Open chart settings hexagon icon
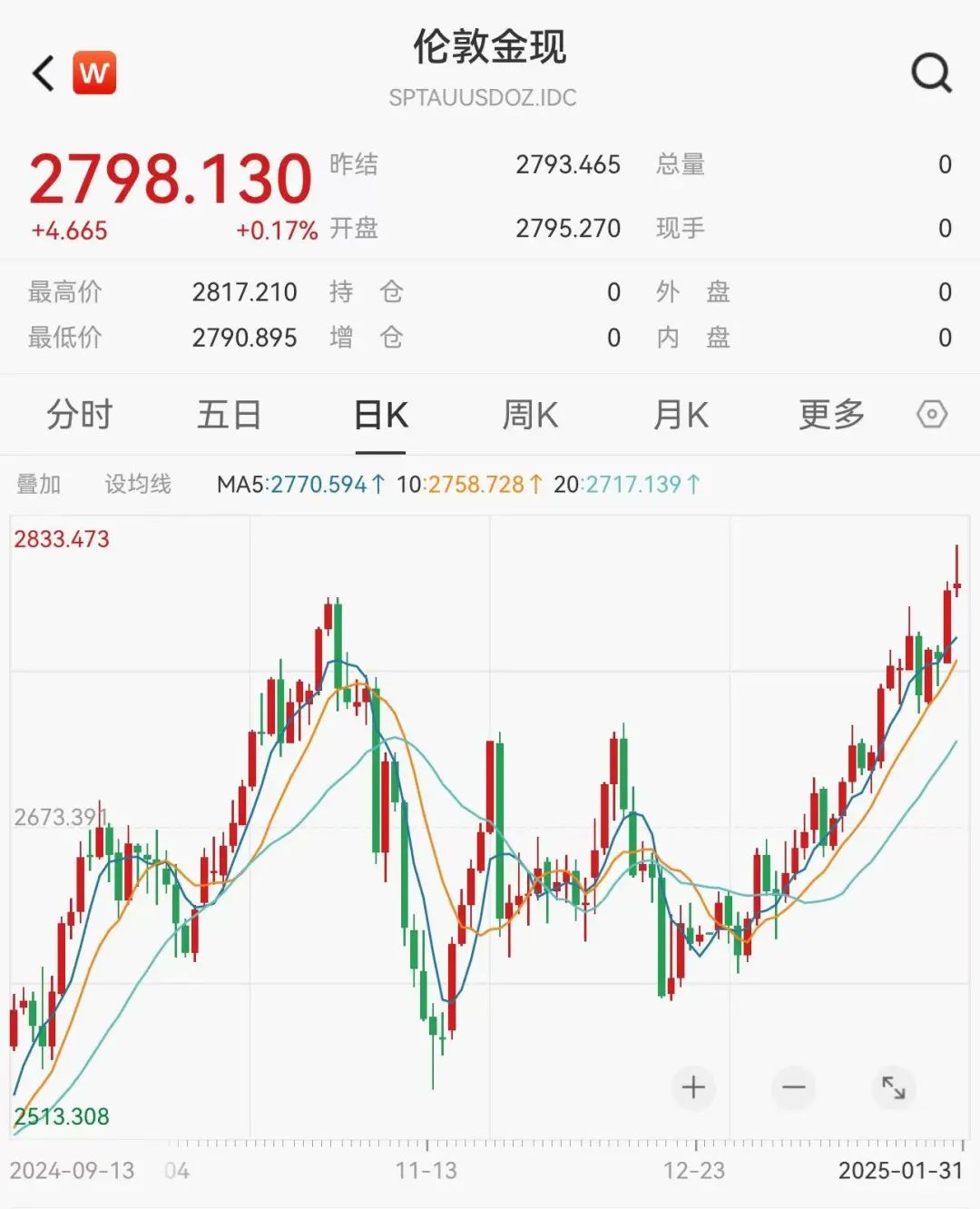 pos(932,415)
